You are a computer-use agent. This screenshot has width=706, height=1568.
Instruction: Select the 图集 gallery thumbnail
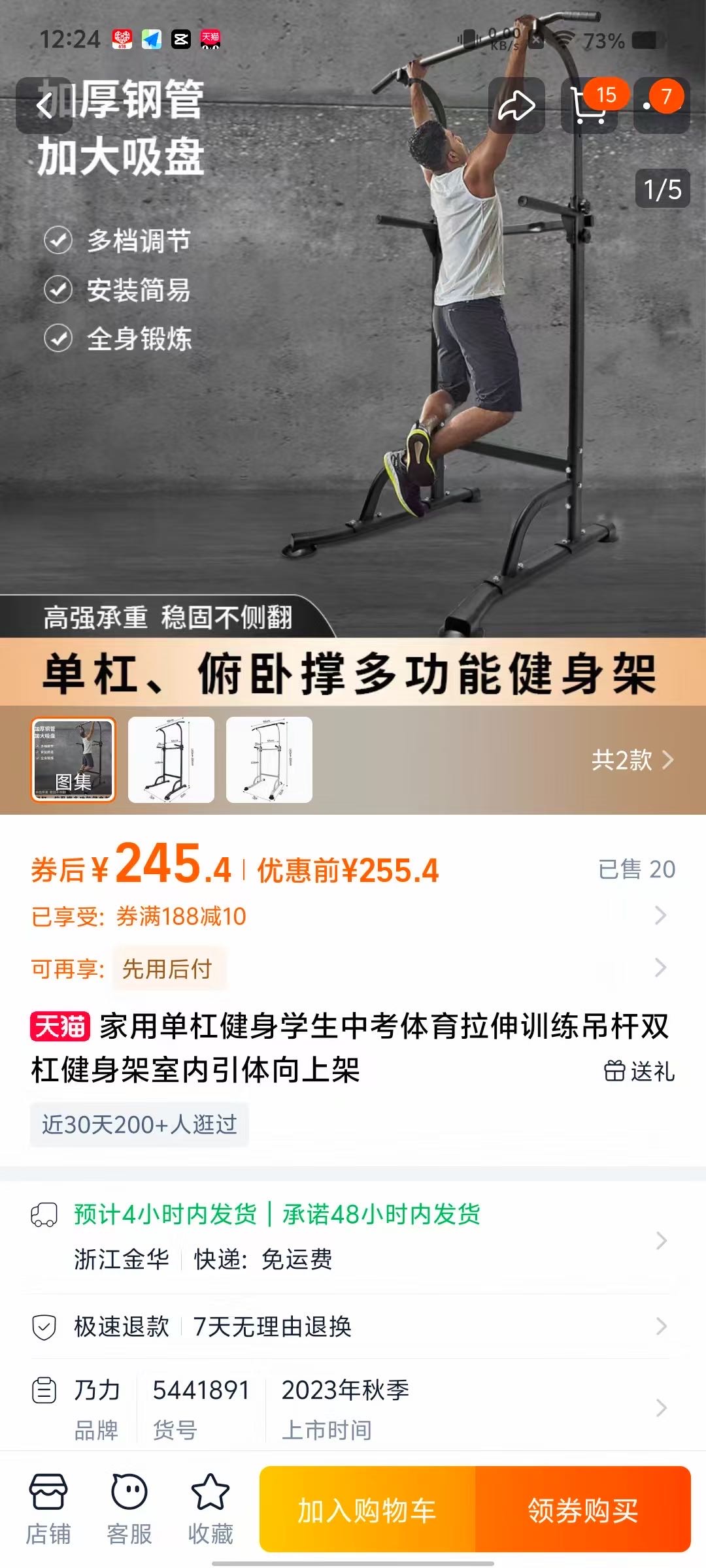pos(73,760)
